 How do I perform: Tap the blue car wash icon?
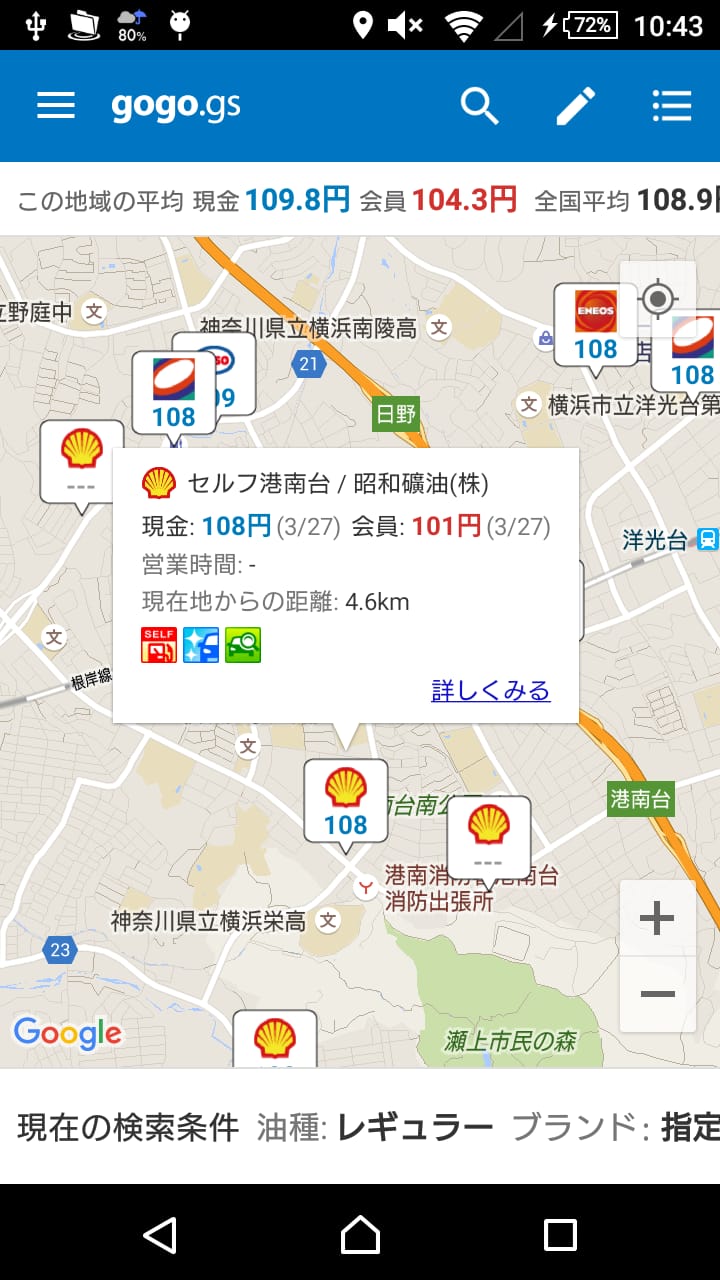tap(200, 644)
